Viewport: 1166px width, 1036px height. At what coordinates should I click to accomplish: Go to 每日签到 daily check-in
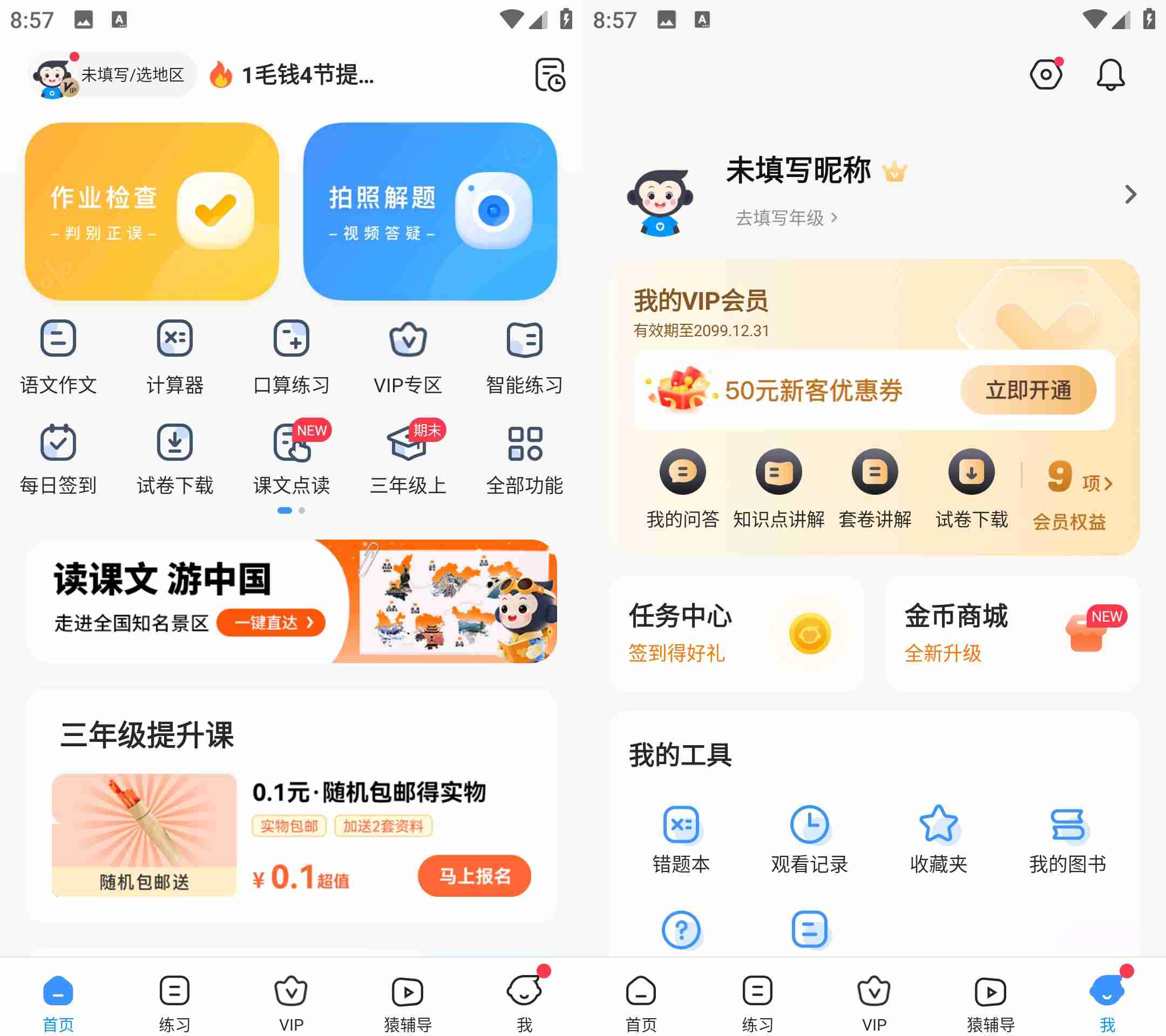click(x=58, y=459)
